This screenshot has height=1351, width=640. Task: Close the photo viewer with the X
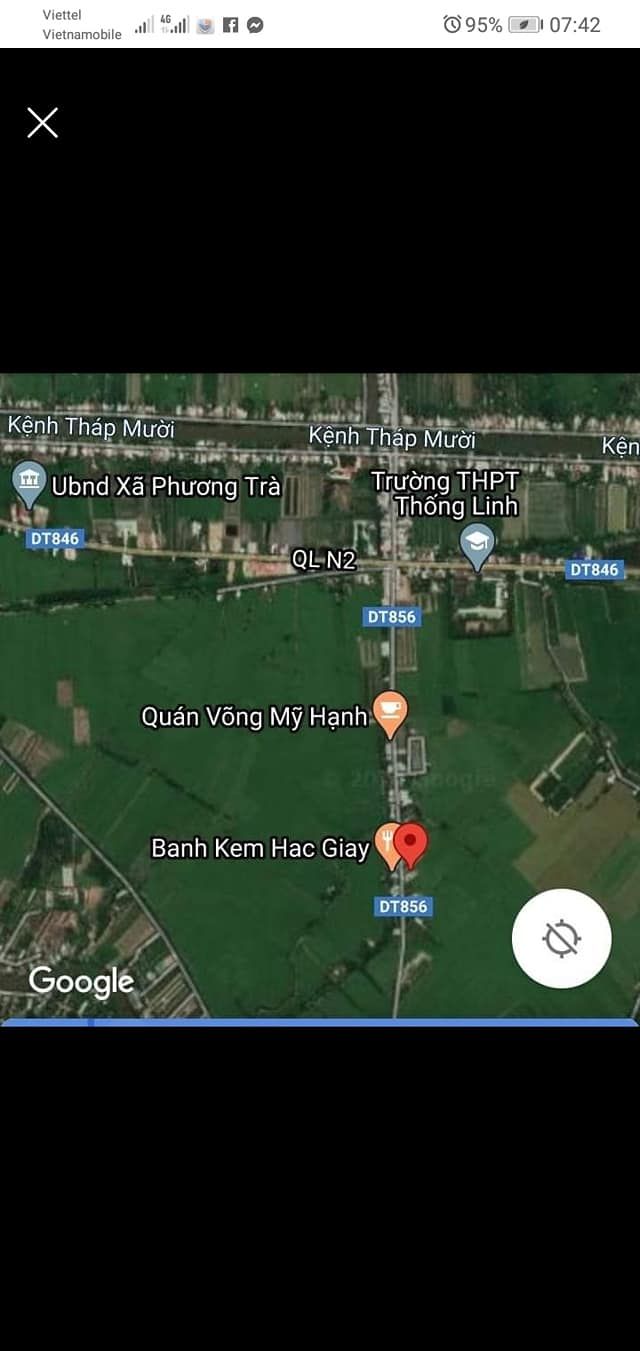(42, 123)
